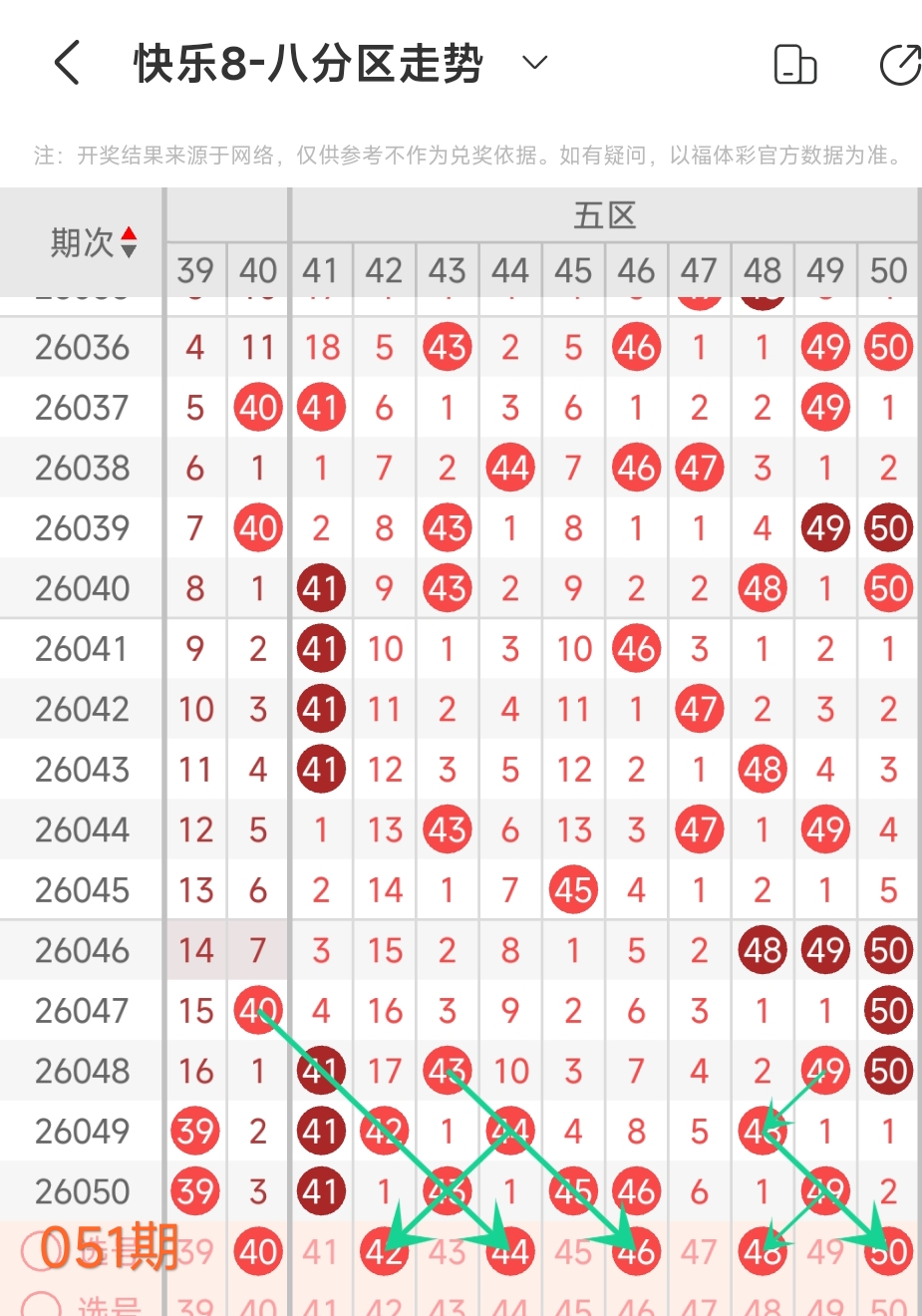Deselect number 46 in the pick row
The image size is (922, 1316).
coord(636,1252)
